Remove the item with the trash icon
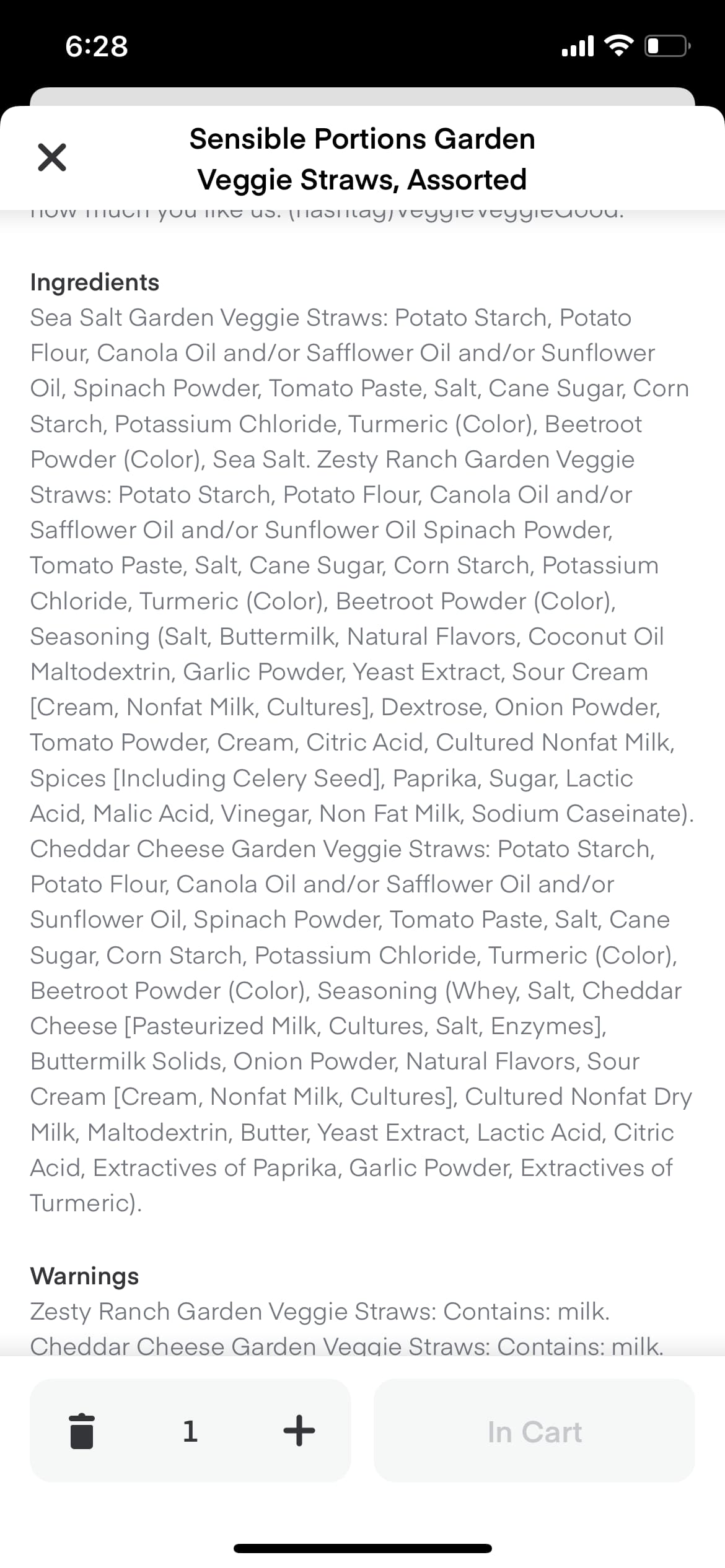The height and width of the screenshot is (1568, 725). [82, 1431]
